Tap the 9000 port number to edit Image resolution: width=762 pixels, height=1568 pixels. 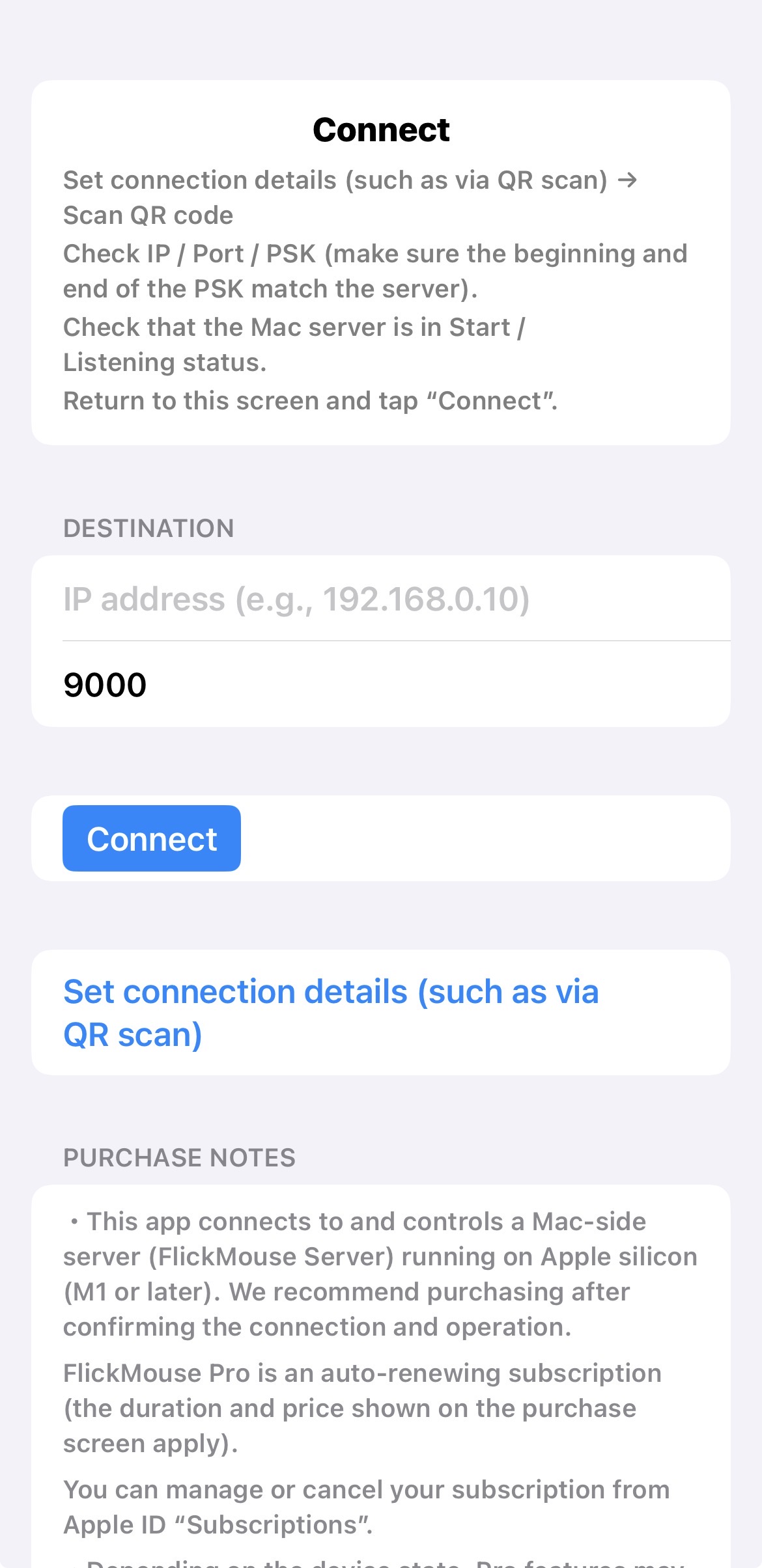tap(104, 685)
